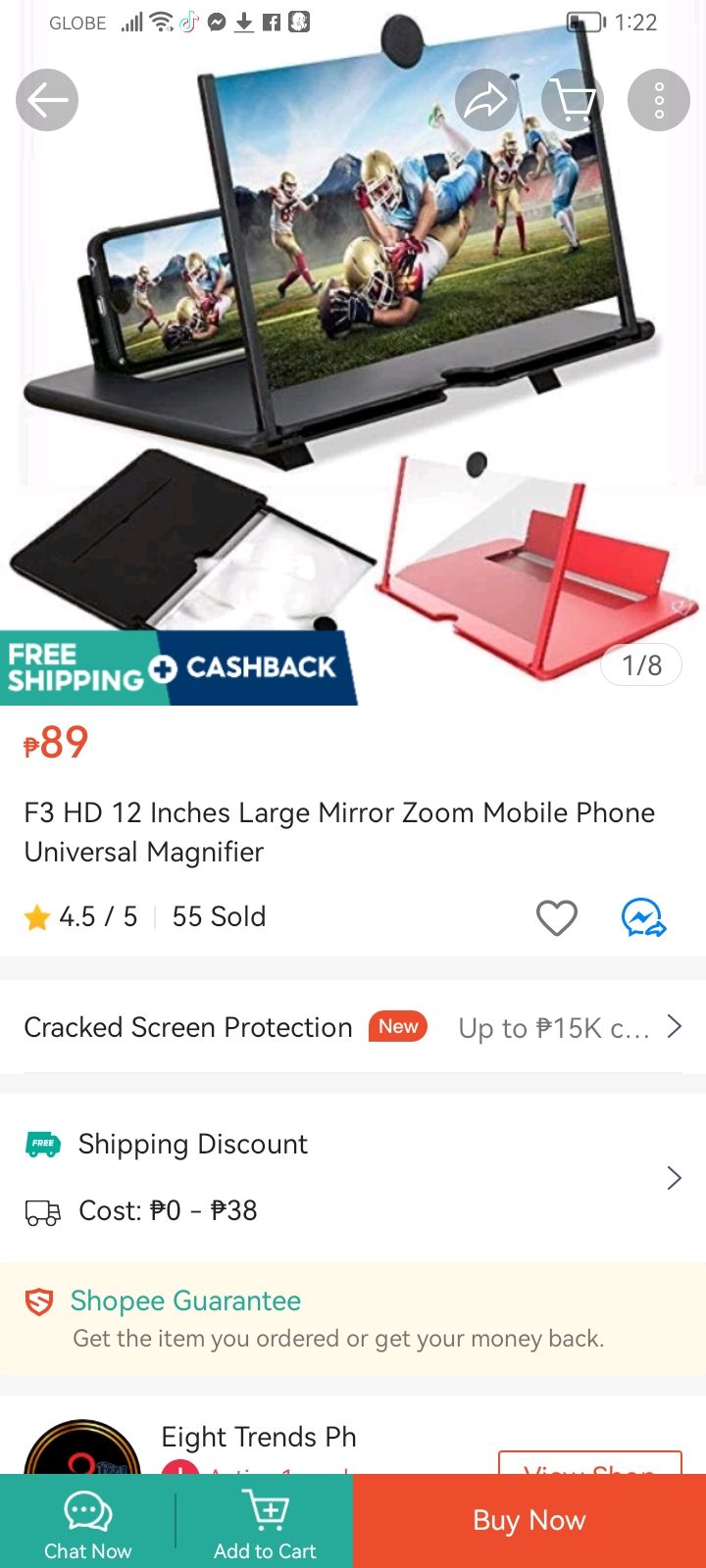Open Shopee Guarantee information
Image resolution: width=706 pixels, height=1568 pixels.
tap(353, 1318)
